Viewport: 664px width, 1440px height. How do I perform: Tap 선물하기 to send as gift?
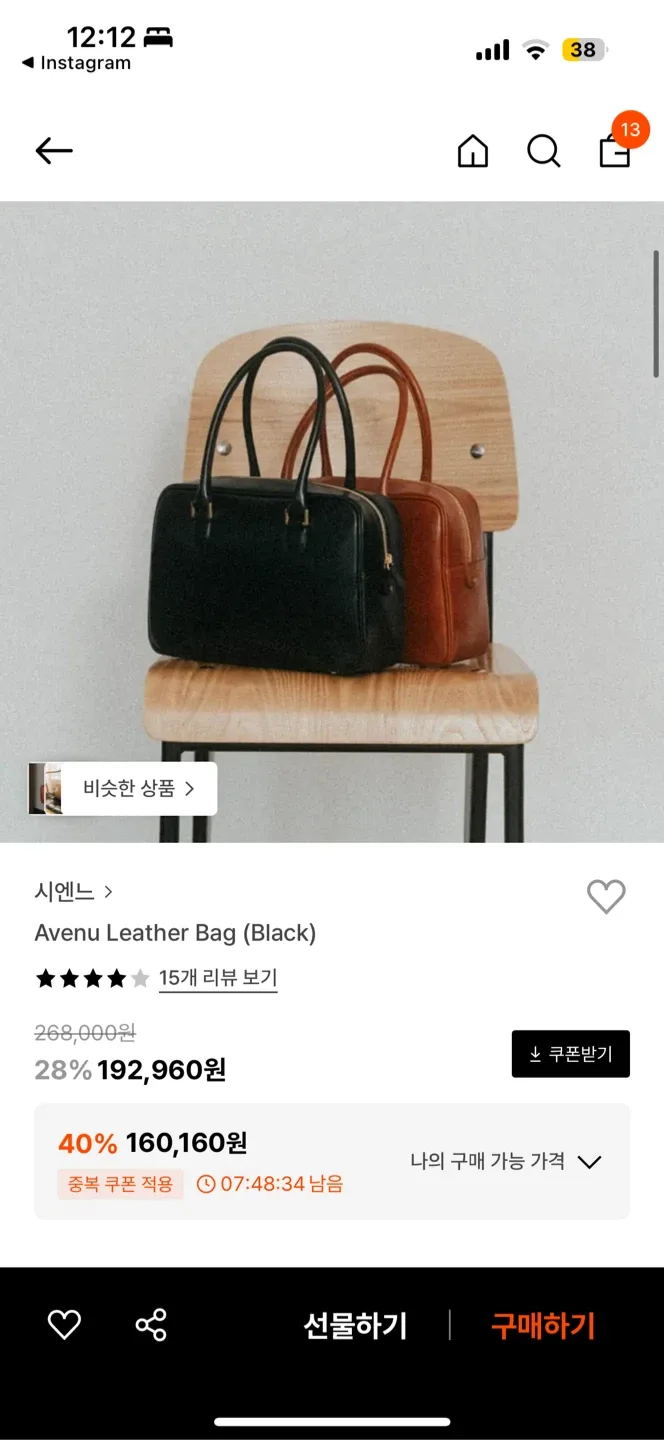pyautogui.click(x=355, y=1326)
